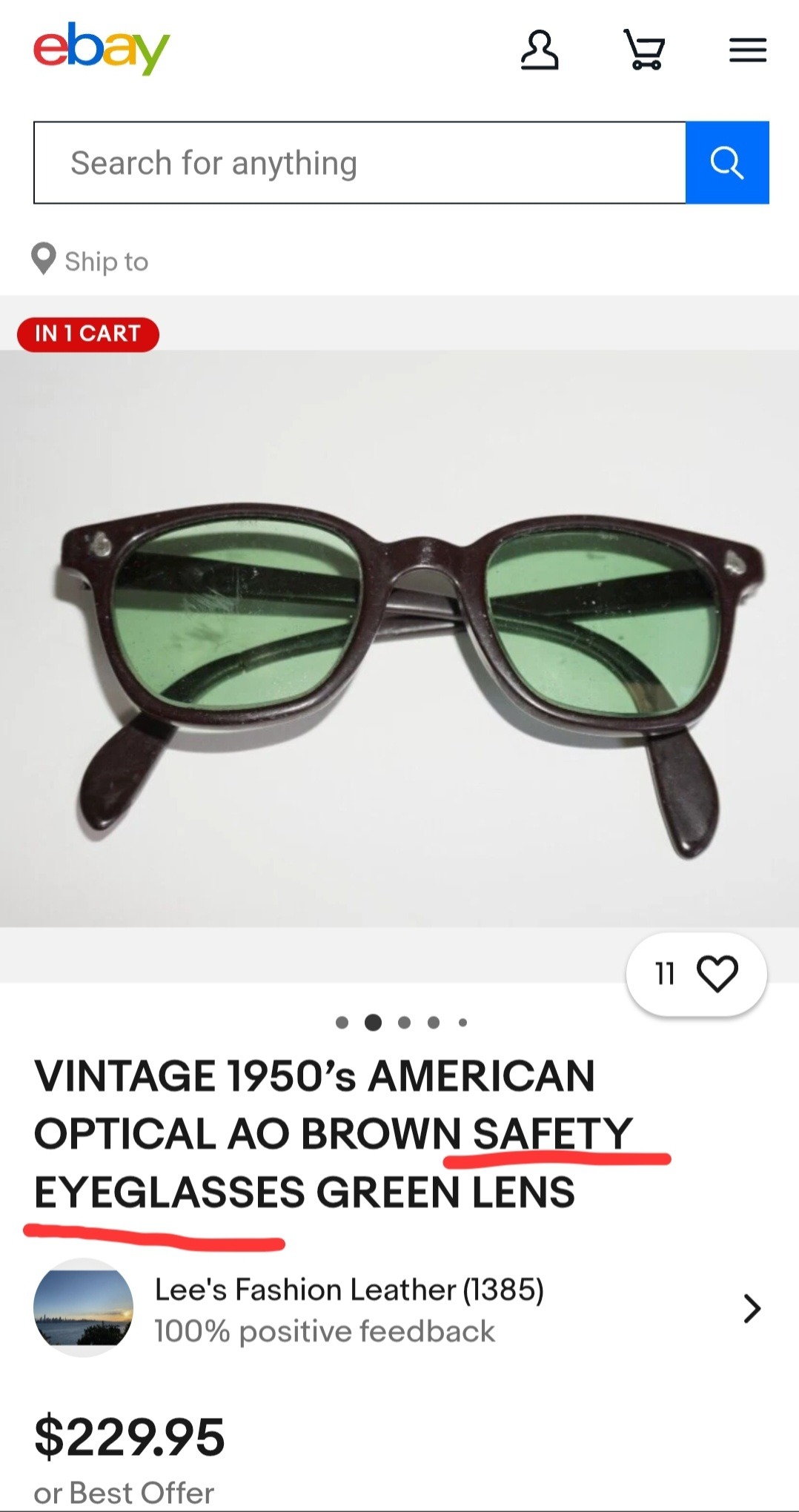The width and height of the screenshot is (799, 1512).
Task: Add item to watchlist with heart
Action: pyautogui.click(x=717, y=973)
